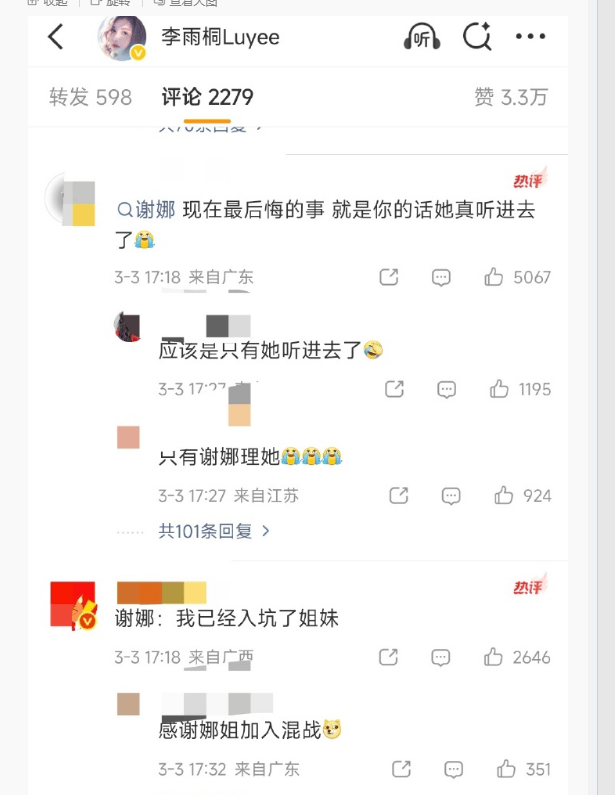Reply to the comment 我已经入坑了姐妹
Image resolution: width=615 pixels, height=795 pixels.
point(441,657)
